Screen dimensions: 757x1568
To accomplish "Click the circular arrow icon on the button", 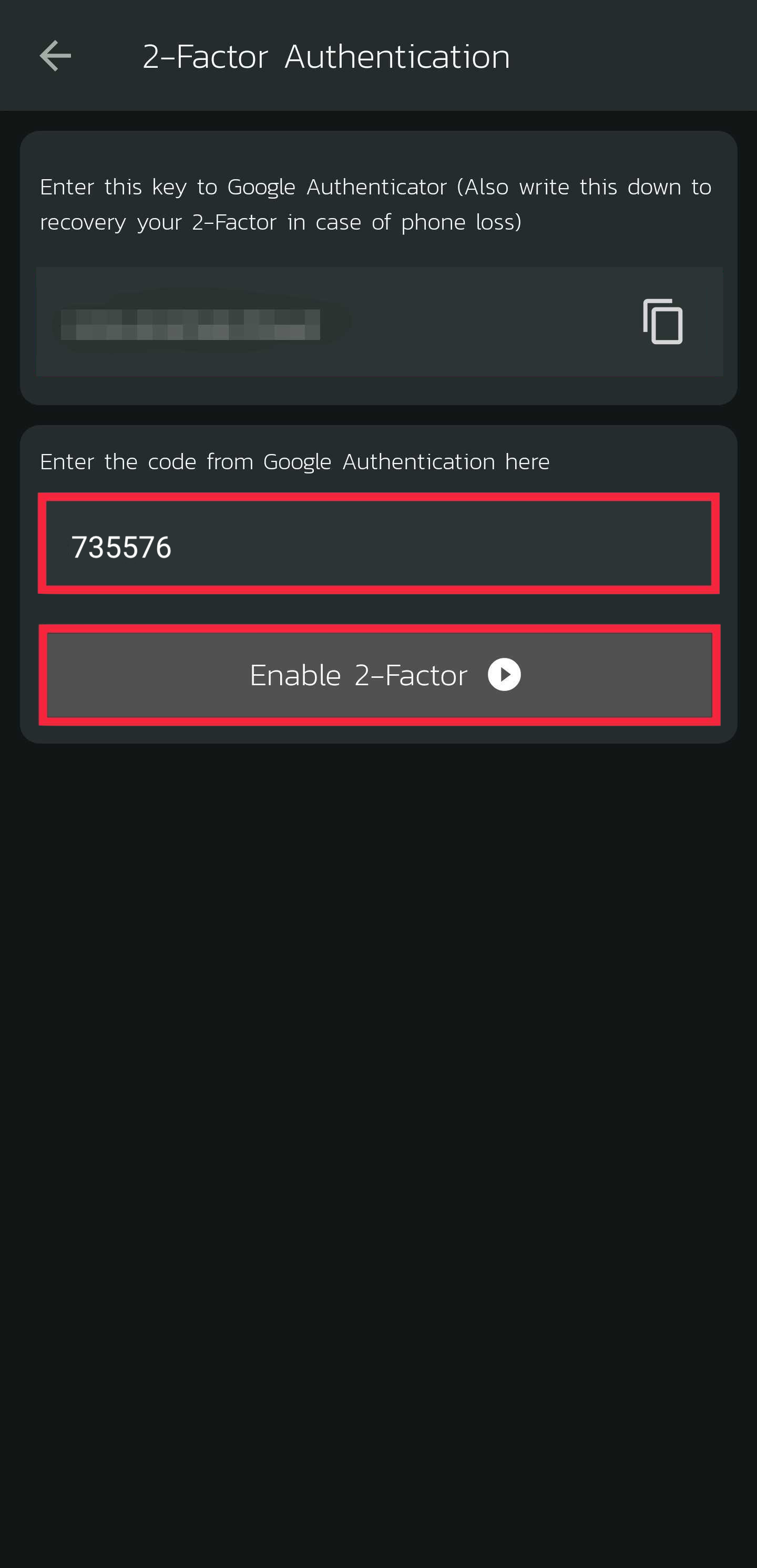I will click(x=504, y=674).
